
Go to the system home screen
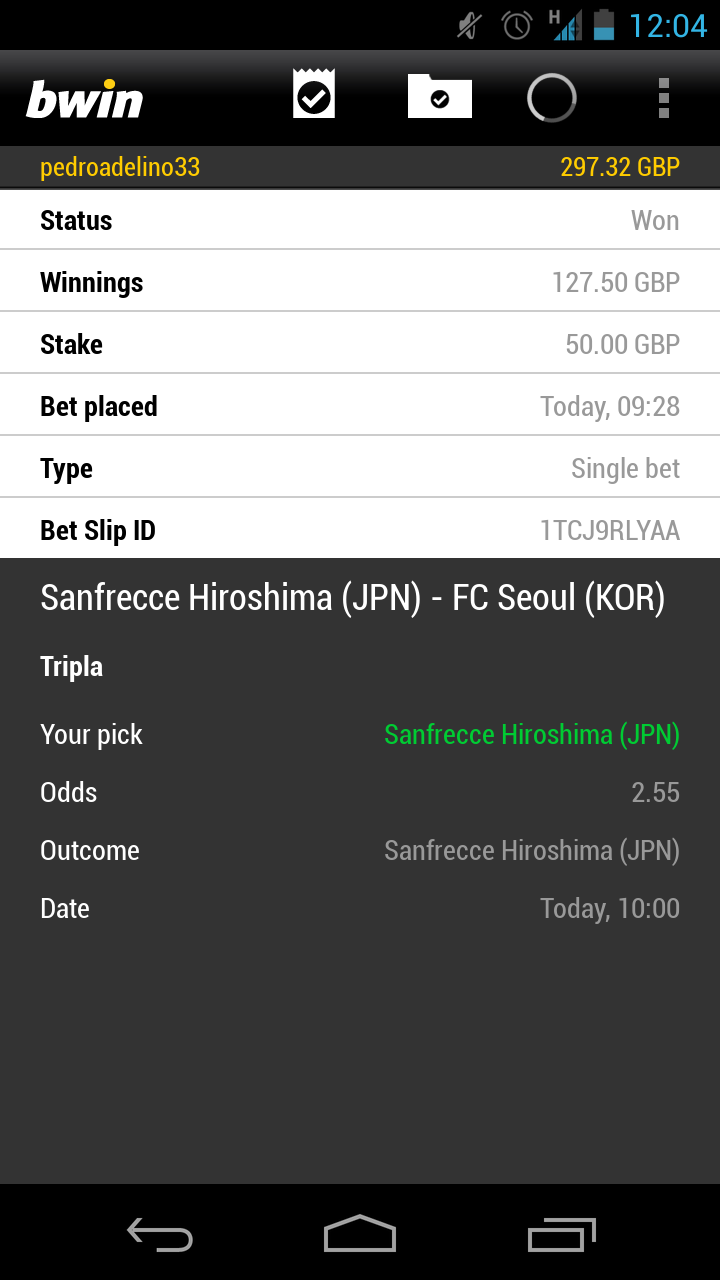click(360, 1234)
